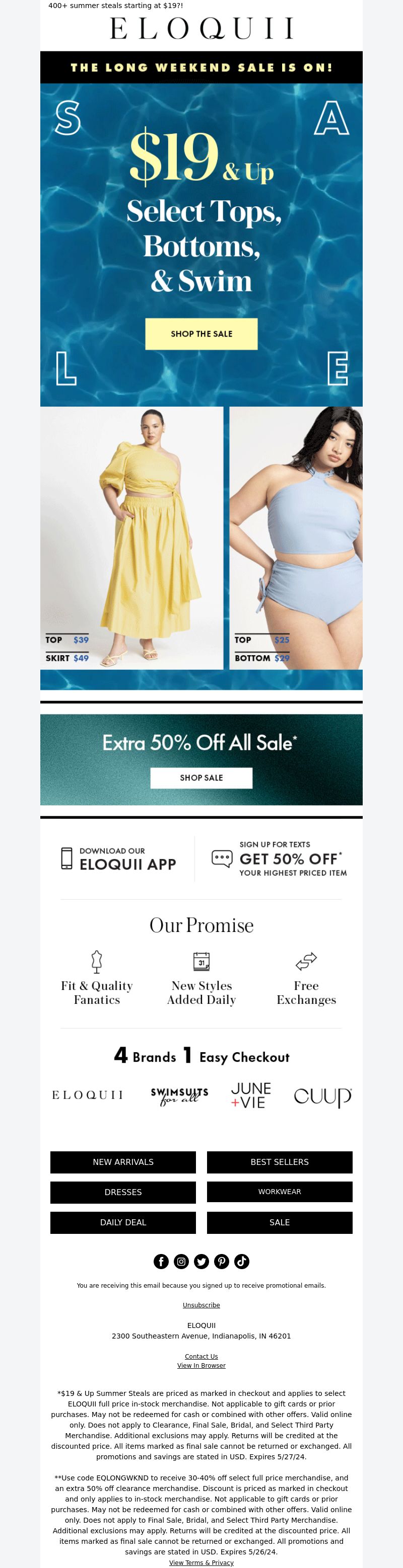This screenshot has height=1568, width=403.
Task: Open the Contact Us link
Action: [201, 1356]
